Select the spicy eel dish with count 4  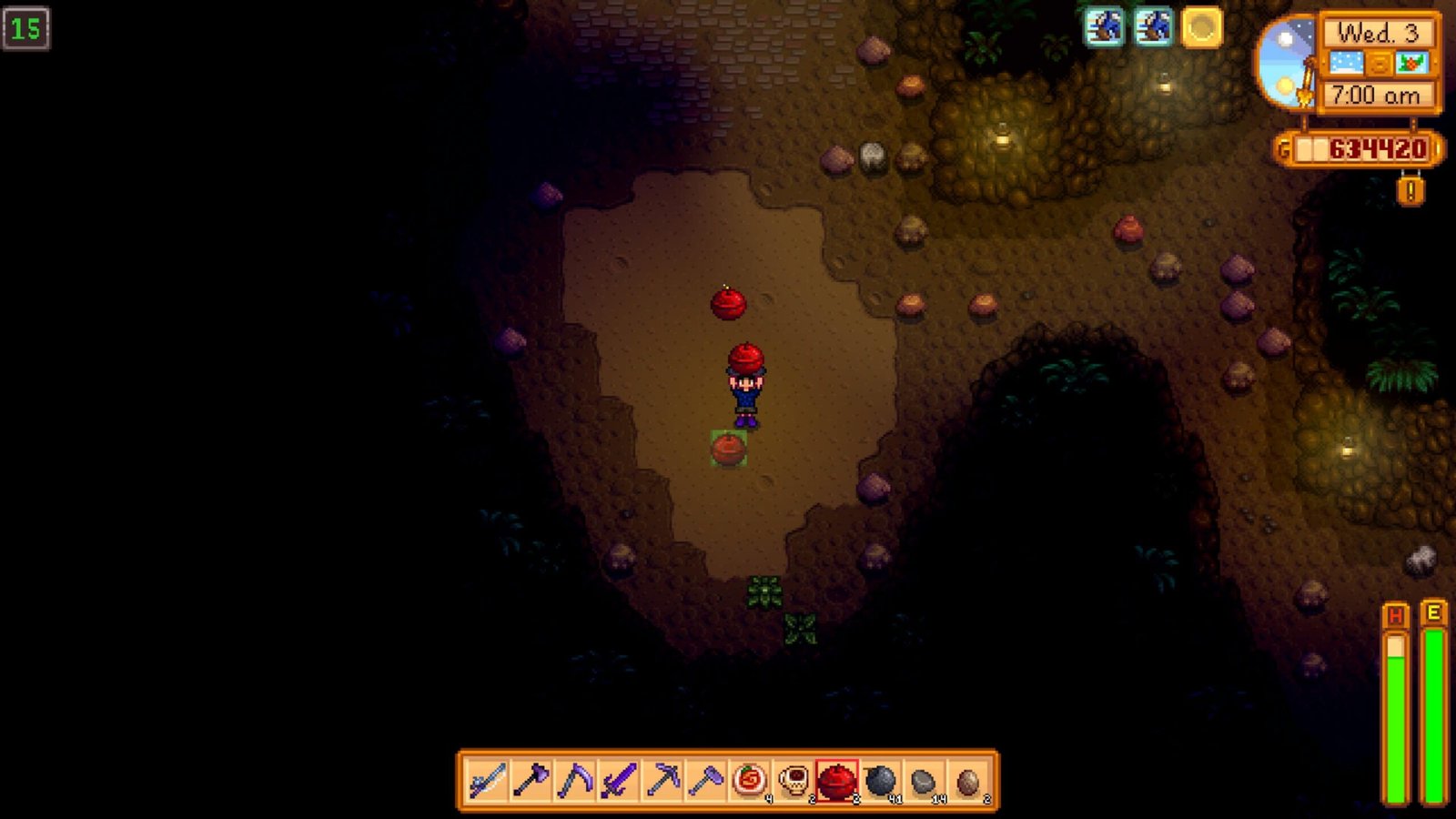(749, 781)
